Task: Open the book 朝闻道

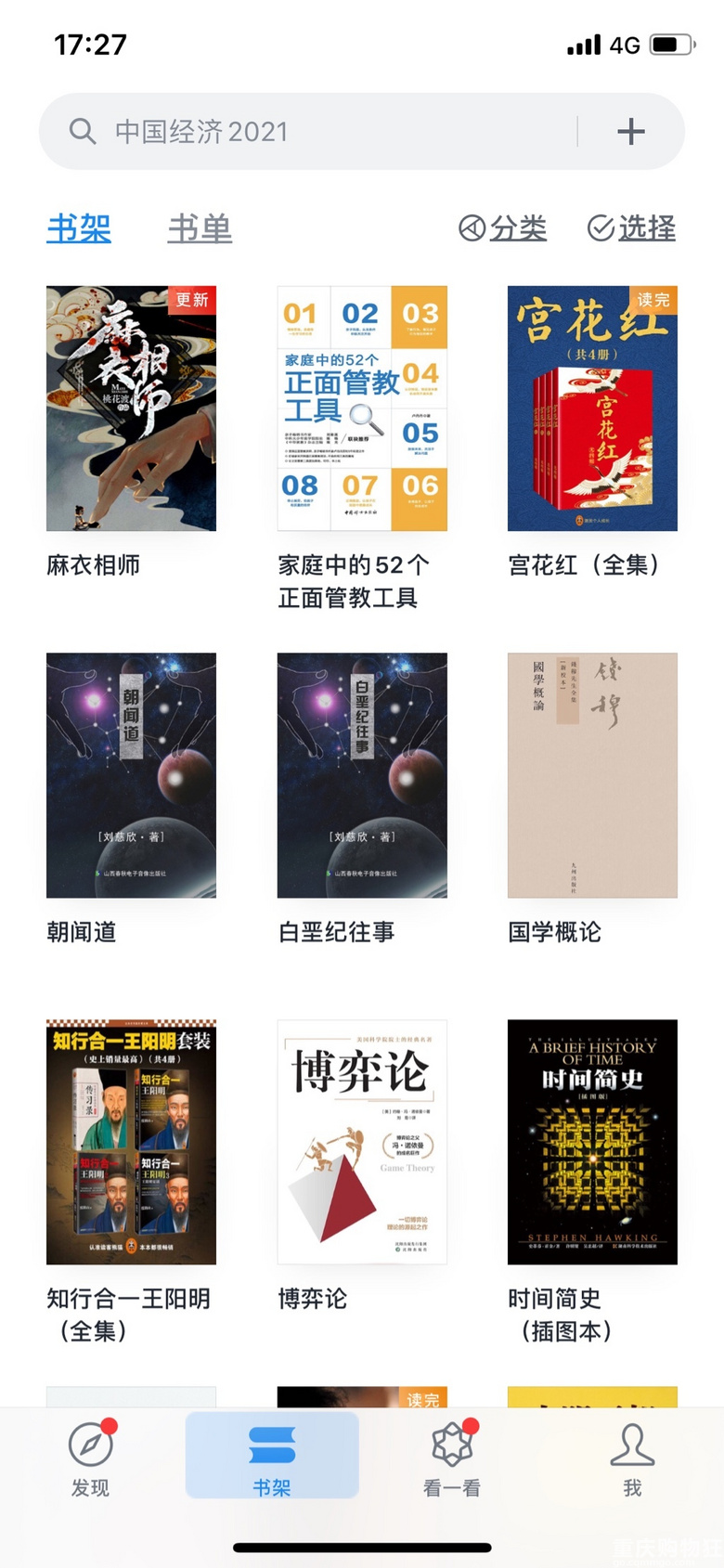Action: tap(131, 775)
